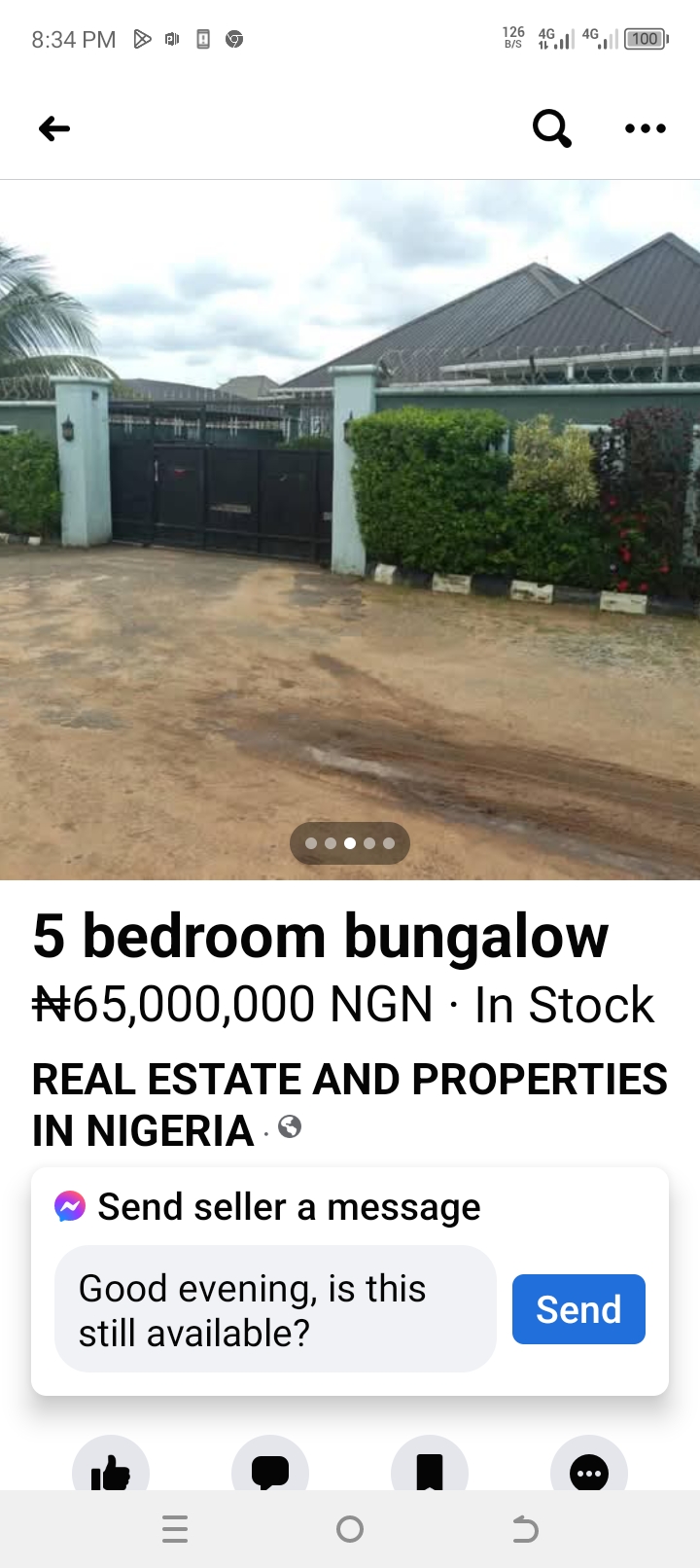The image size is (700, 1568).
Task: Go back using the arrow icon
Action: (54, 128)
